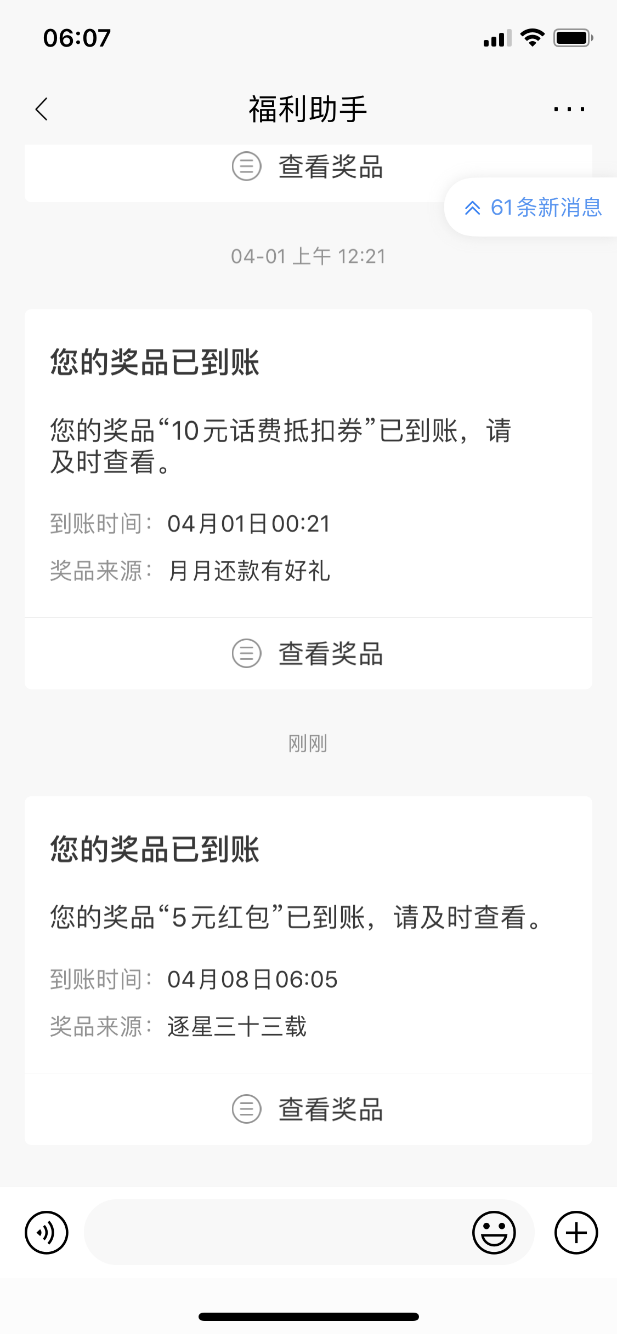Image resolution: width=617 pixels, height=1334 pixels.
Task: Open the plus attachment menu
Action: click(576, 1232)
